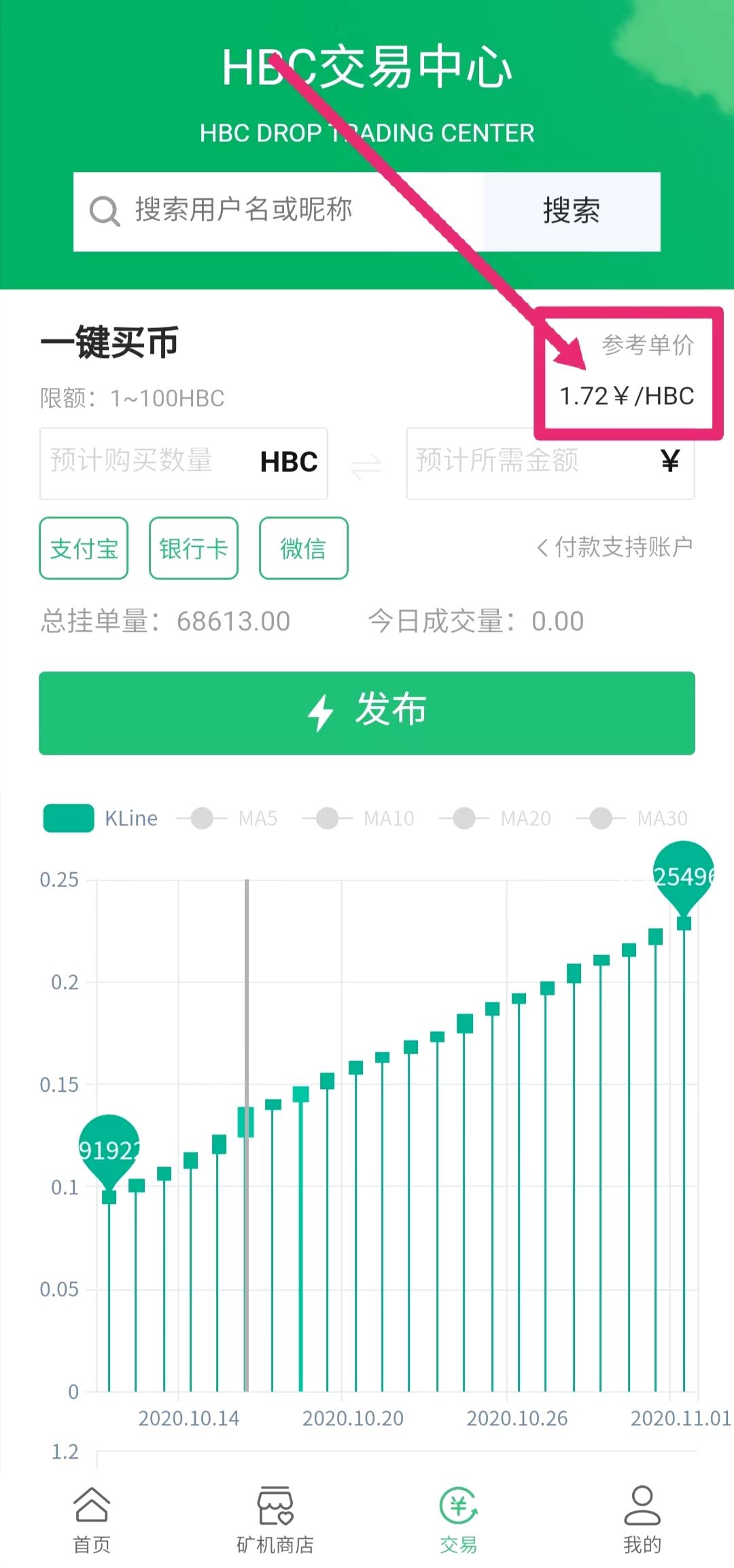Enable the 银行卡 payment option
Screen dimensions: 734x1568
194,548
